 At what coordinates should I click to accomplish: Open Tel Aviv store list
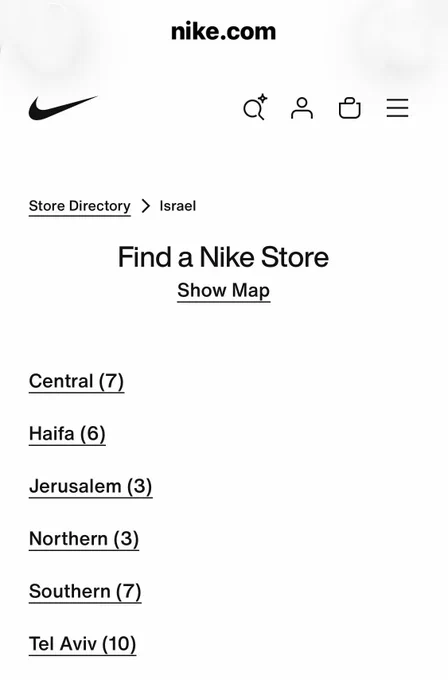(82, 644)
